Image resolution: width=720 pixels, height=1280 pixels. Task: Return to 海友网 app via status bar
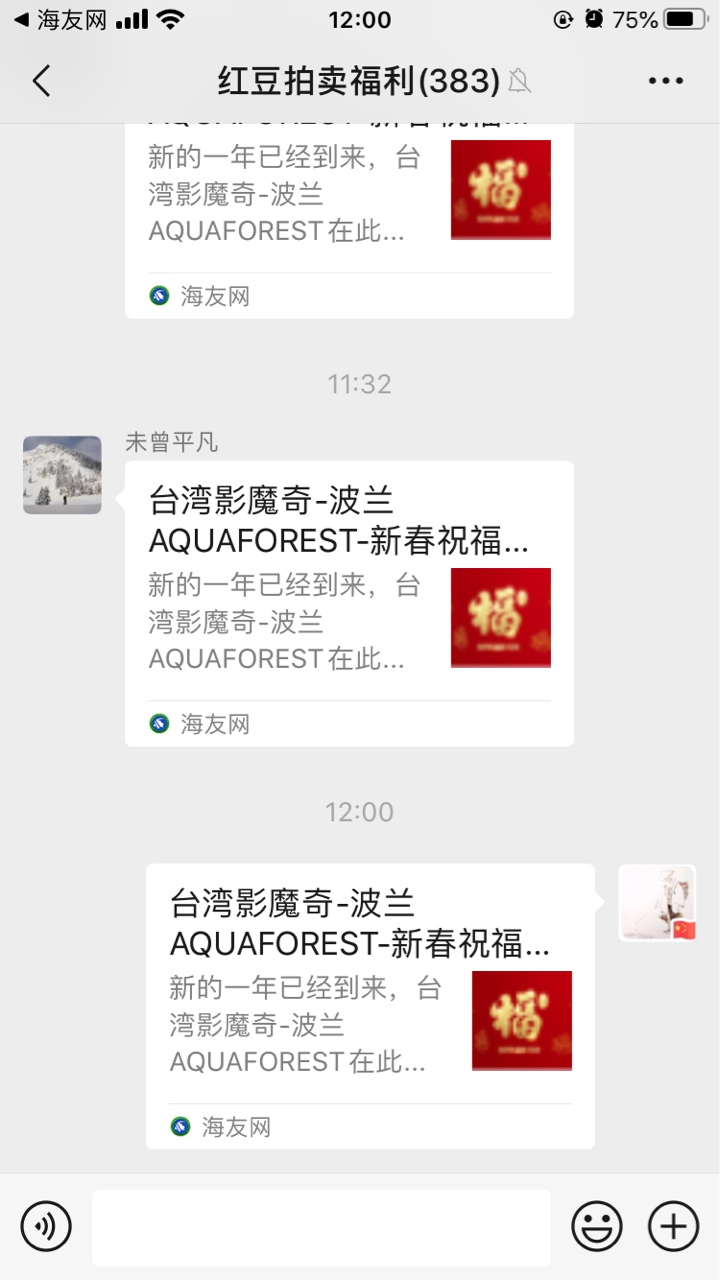click(60, 19)
